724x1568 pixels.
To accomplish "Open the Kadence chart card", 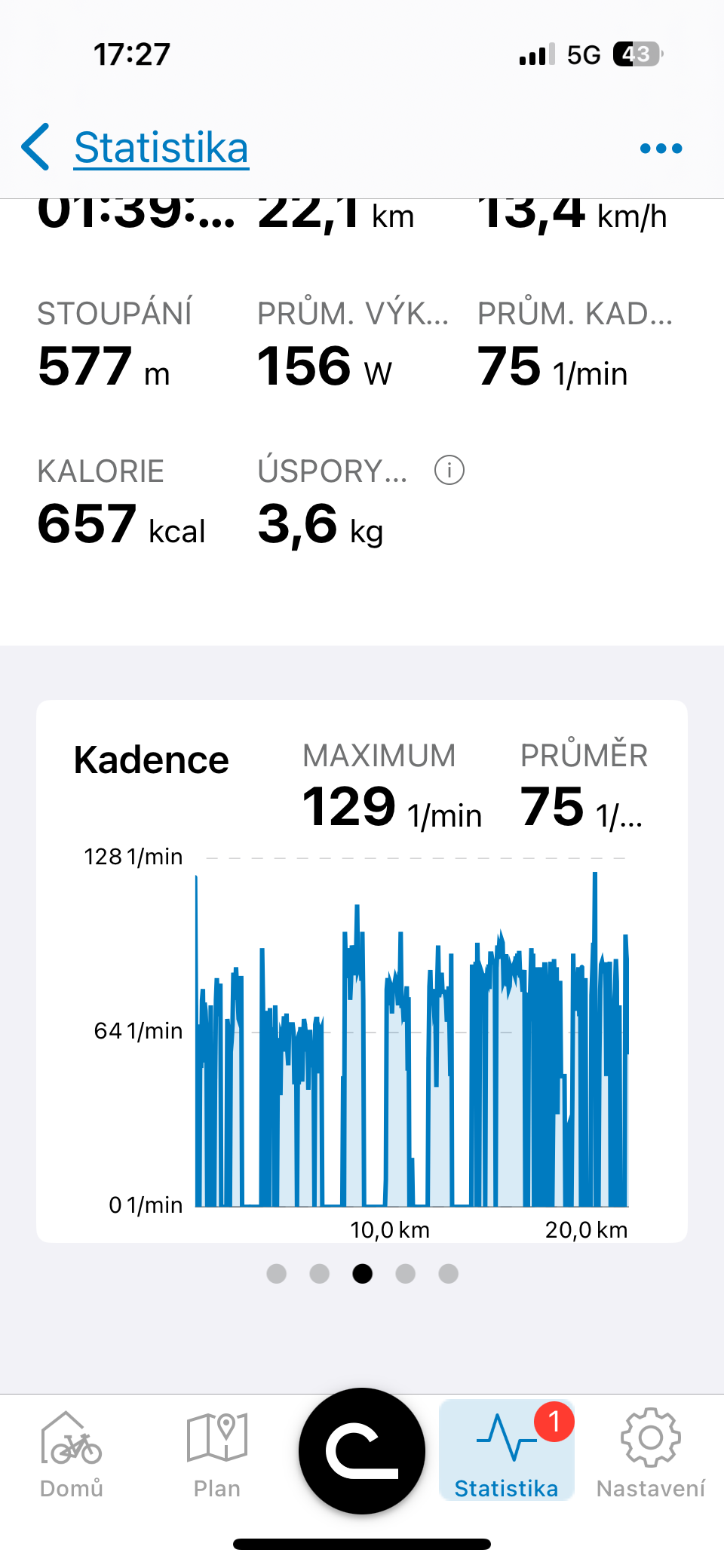I will (362, 971).
